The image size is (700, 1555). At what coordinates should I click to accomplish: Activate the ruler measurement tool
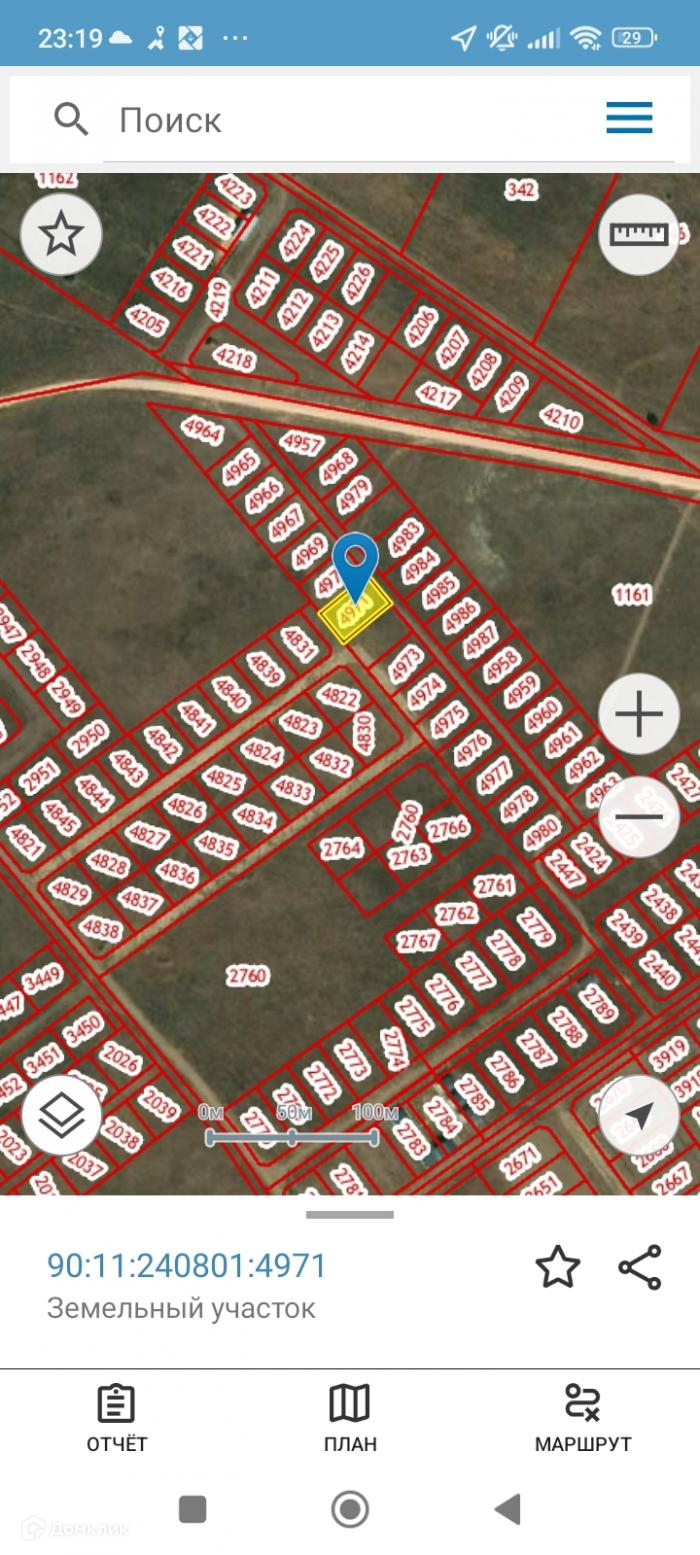(x=638, y=235)
